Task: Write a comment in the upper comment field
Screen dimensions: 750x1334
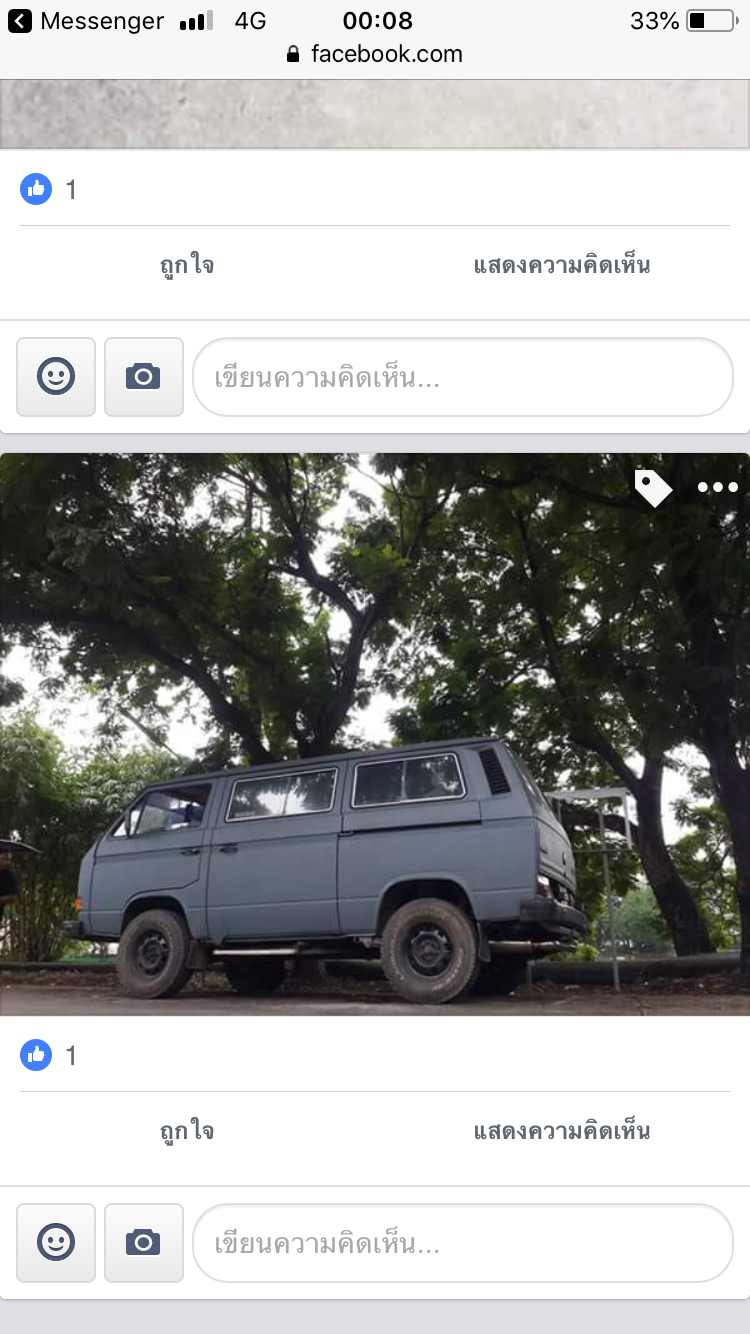Action: (x=462, y=378)
